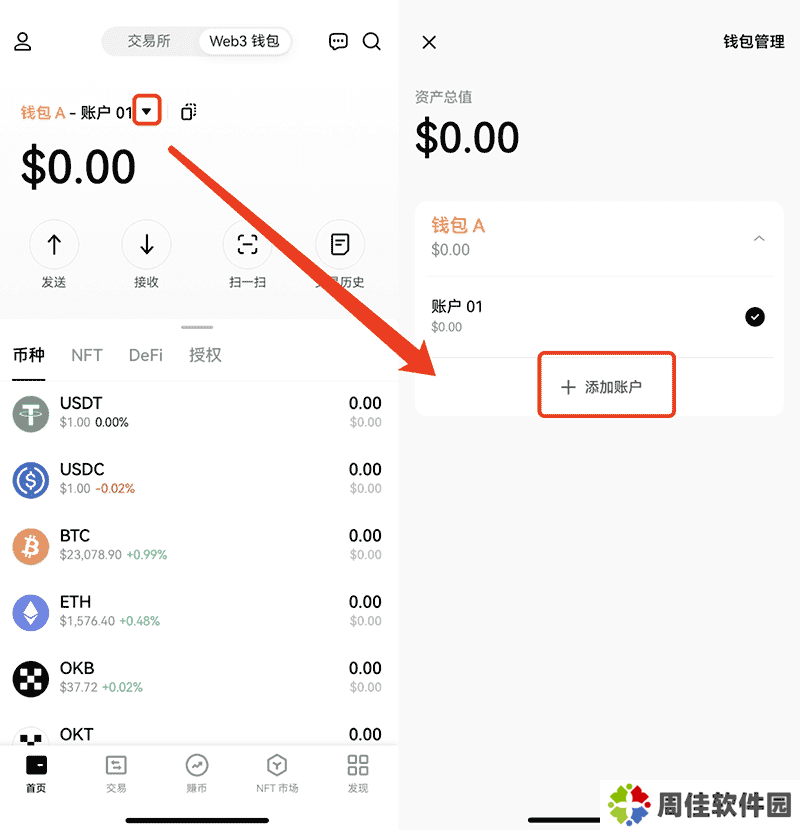Open the 扫一扫 scanner
The height and width of the screenshot is (830, 800).
(247, 245)
